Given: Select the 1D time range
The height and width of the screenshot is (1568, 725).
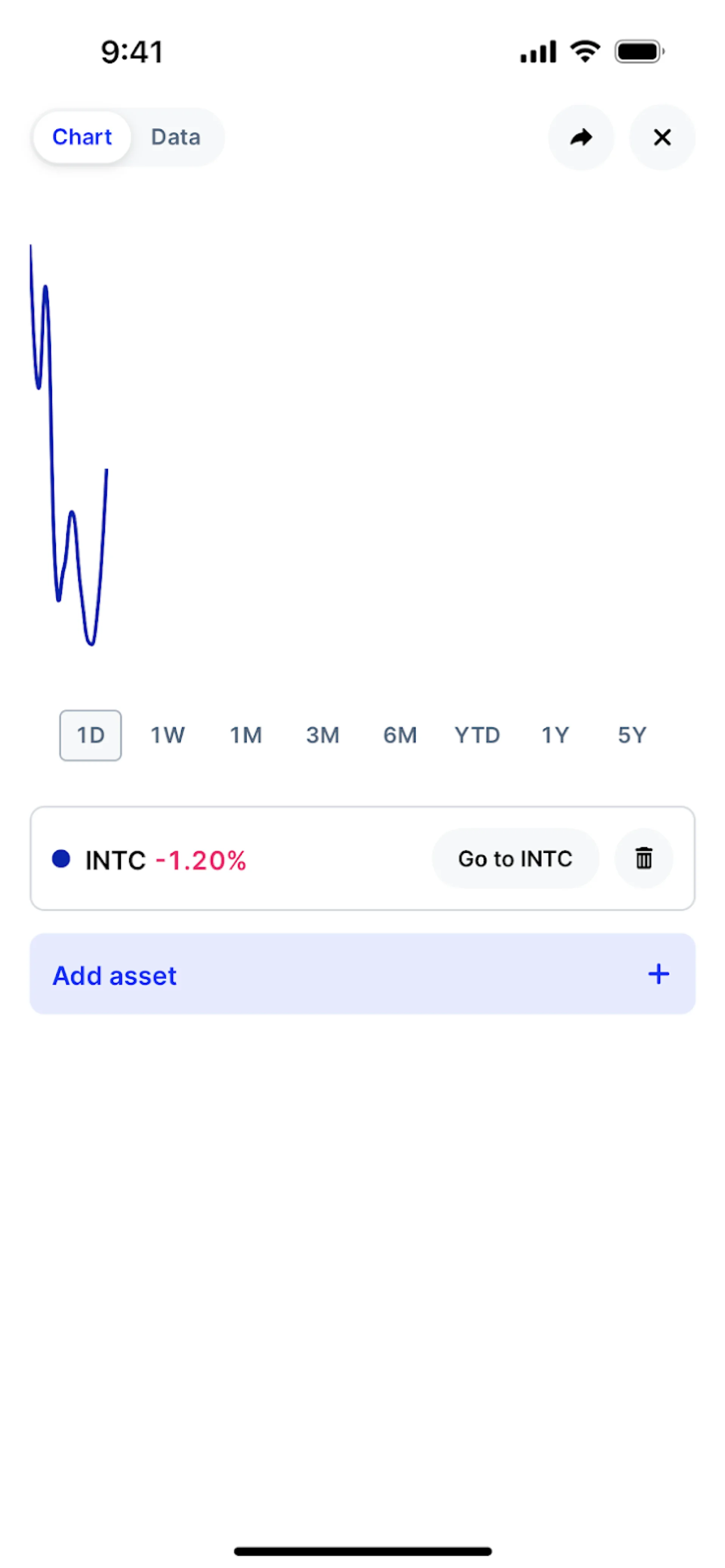Looking at the screenshot, I should click(x=91, y=735).
